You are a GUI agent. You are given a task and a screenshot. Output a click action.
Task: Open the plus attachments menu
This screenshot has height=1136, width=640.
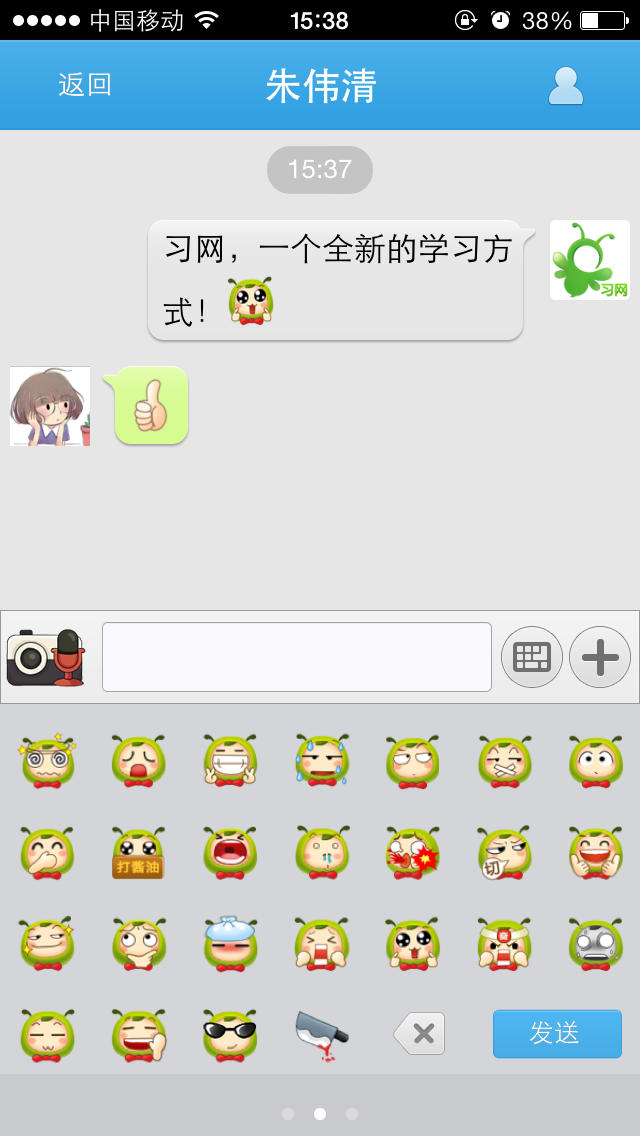[599, 657]
